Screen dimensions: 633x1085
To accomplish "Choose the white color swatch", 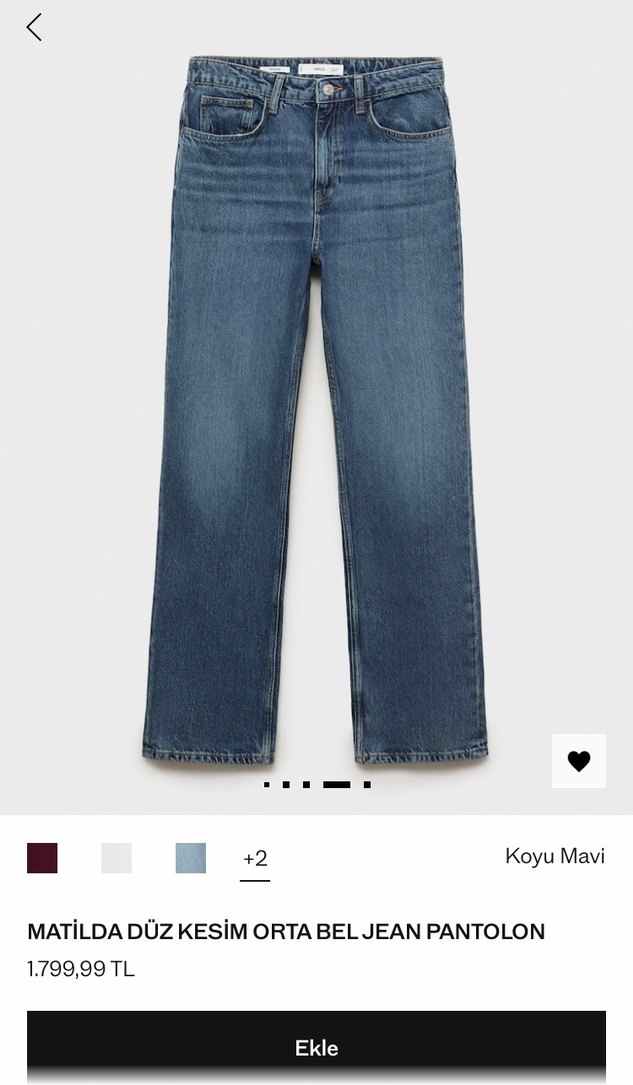I will 116,858.
